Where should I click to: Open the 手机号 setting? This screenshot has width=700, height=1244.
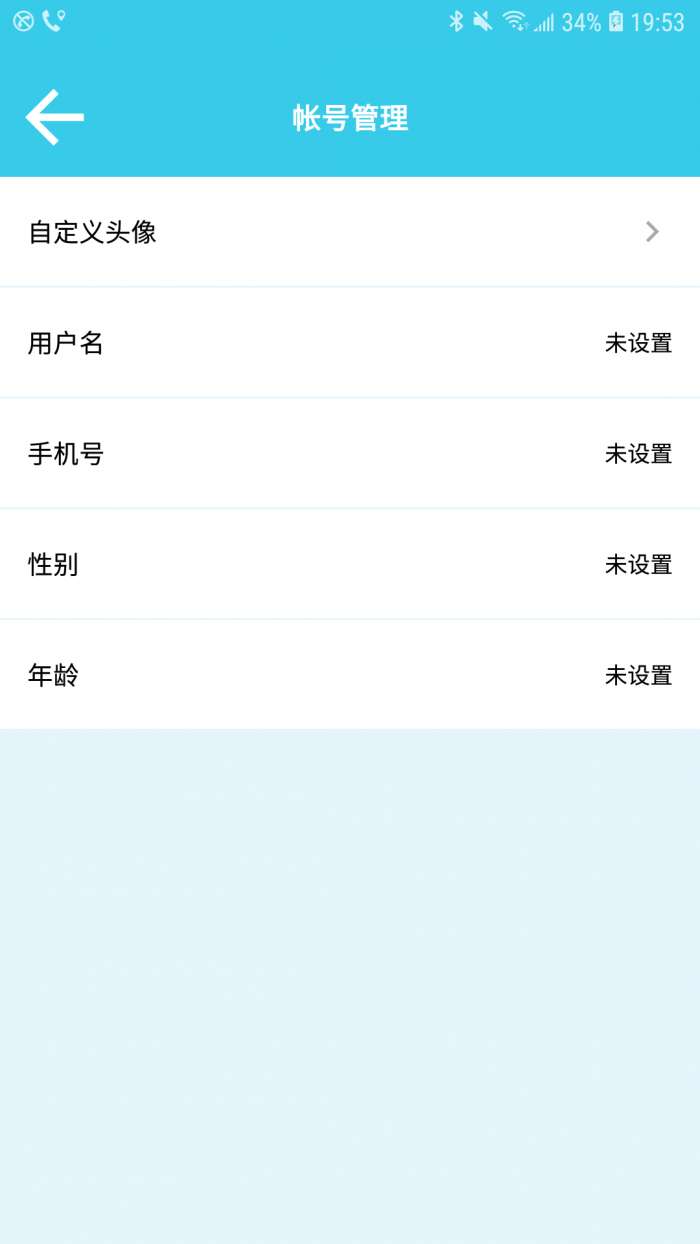pos(350,454)
